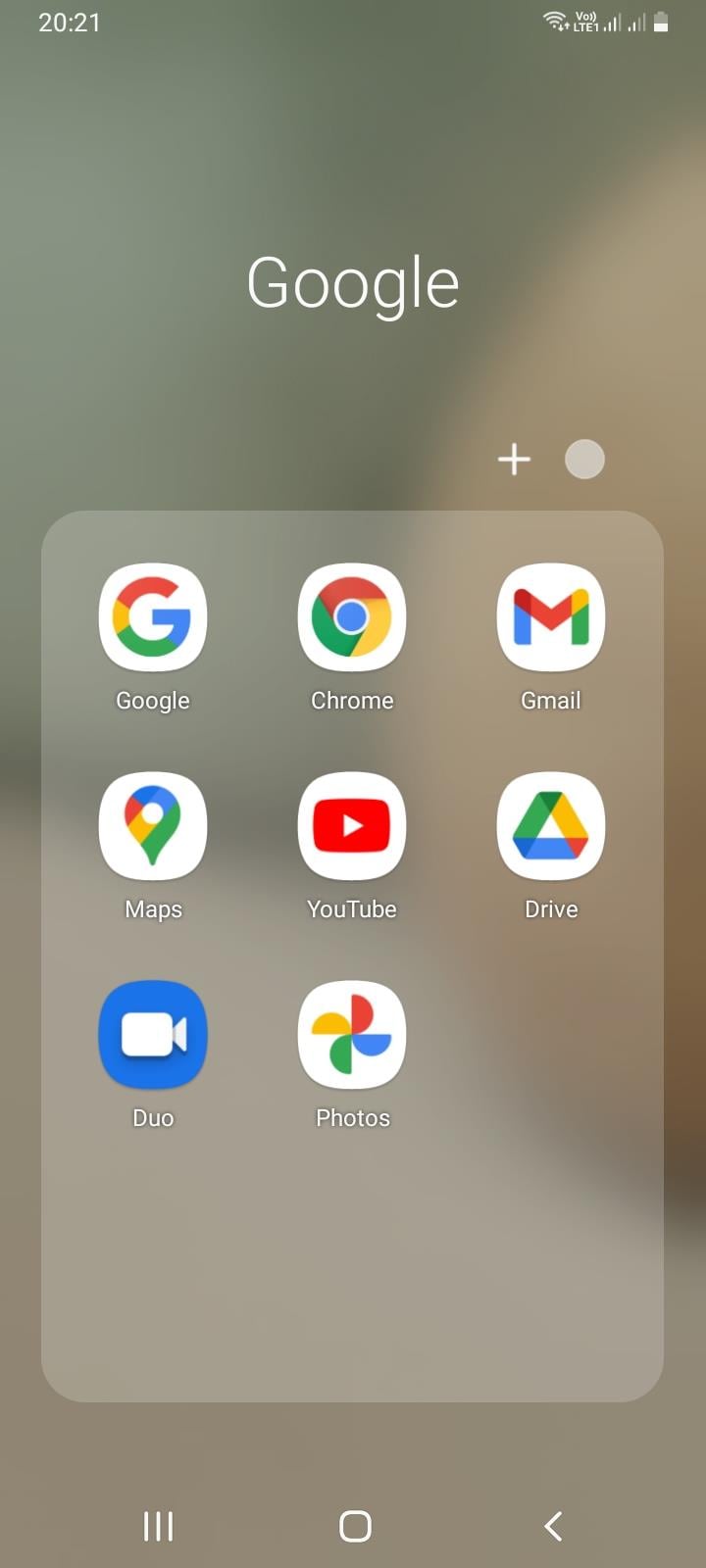Image resolution: width=706 pixels, height=1568 pixels.
Task: Go back using the navigation bar
Action: 553,1526
